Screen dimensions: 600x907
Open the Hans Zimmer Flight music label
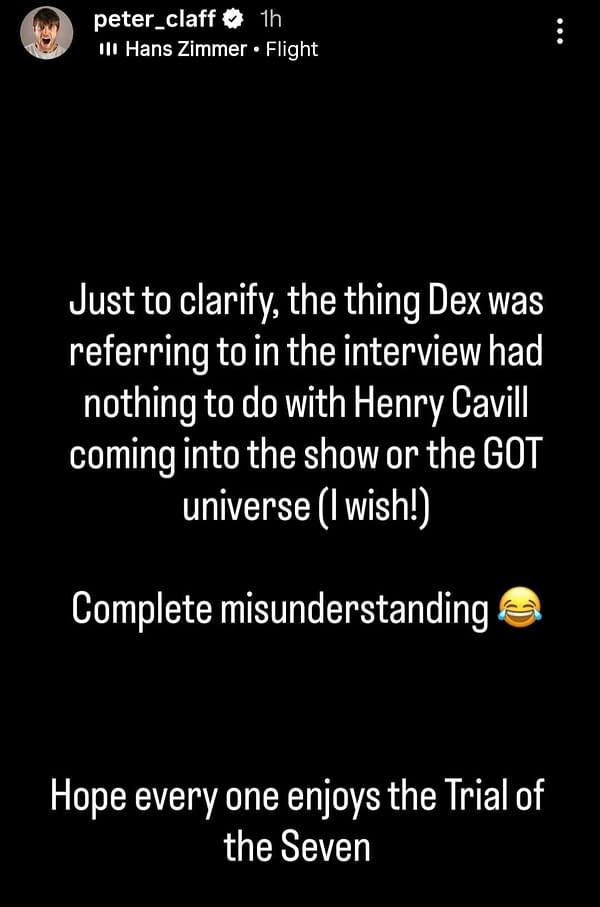212,48
